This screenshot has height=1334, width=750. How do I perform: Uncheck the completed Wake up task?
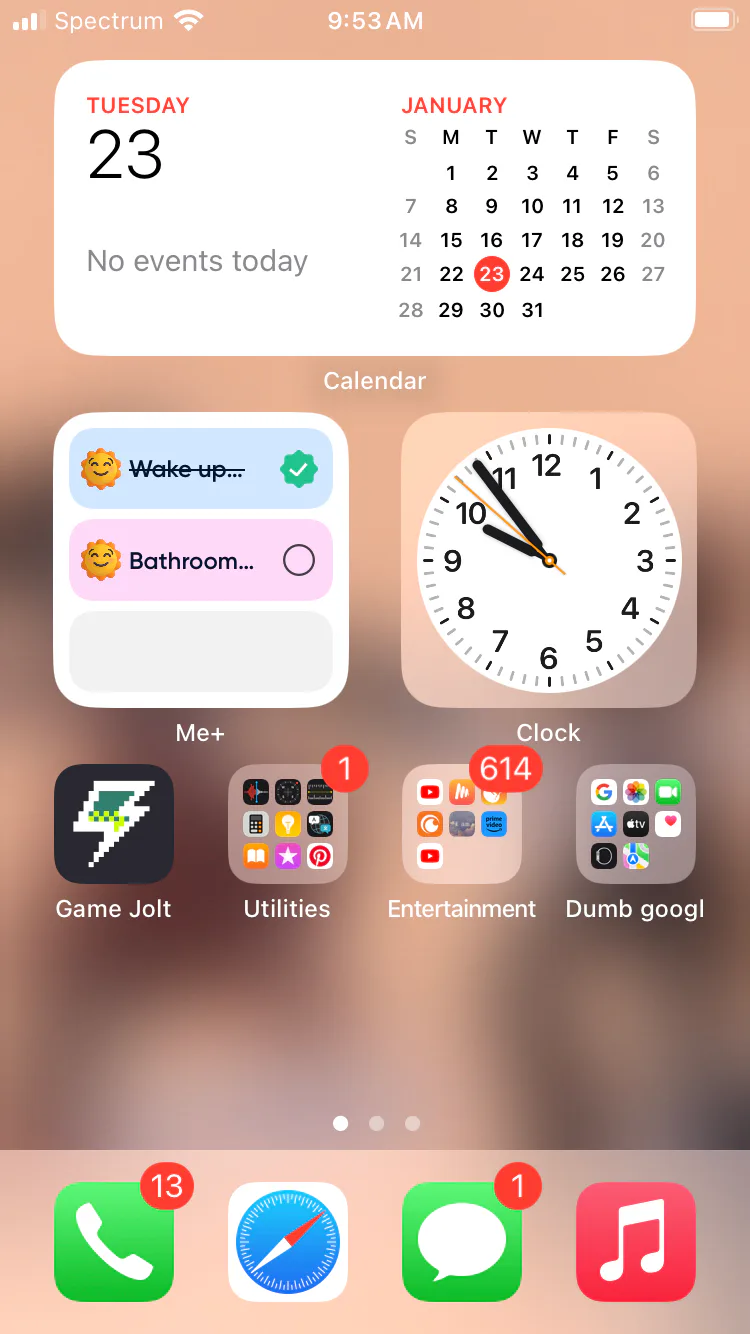pyautogui.click(x=299, y=469)
